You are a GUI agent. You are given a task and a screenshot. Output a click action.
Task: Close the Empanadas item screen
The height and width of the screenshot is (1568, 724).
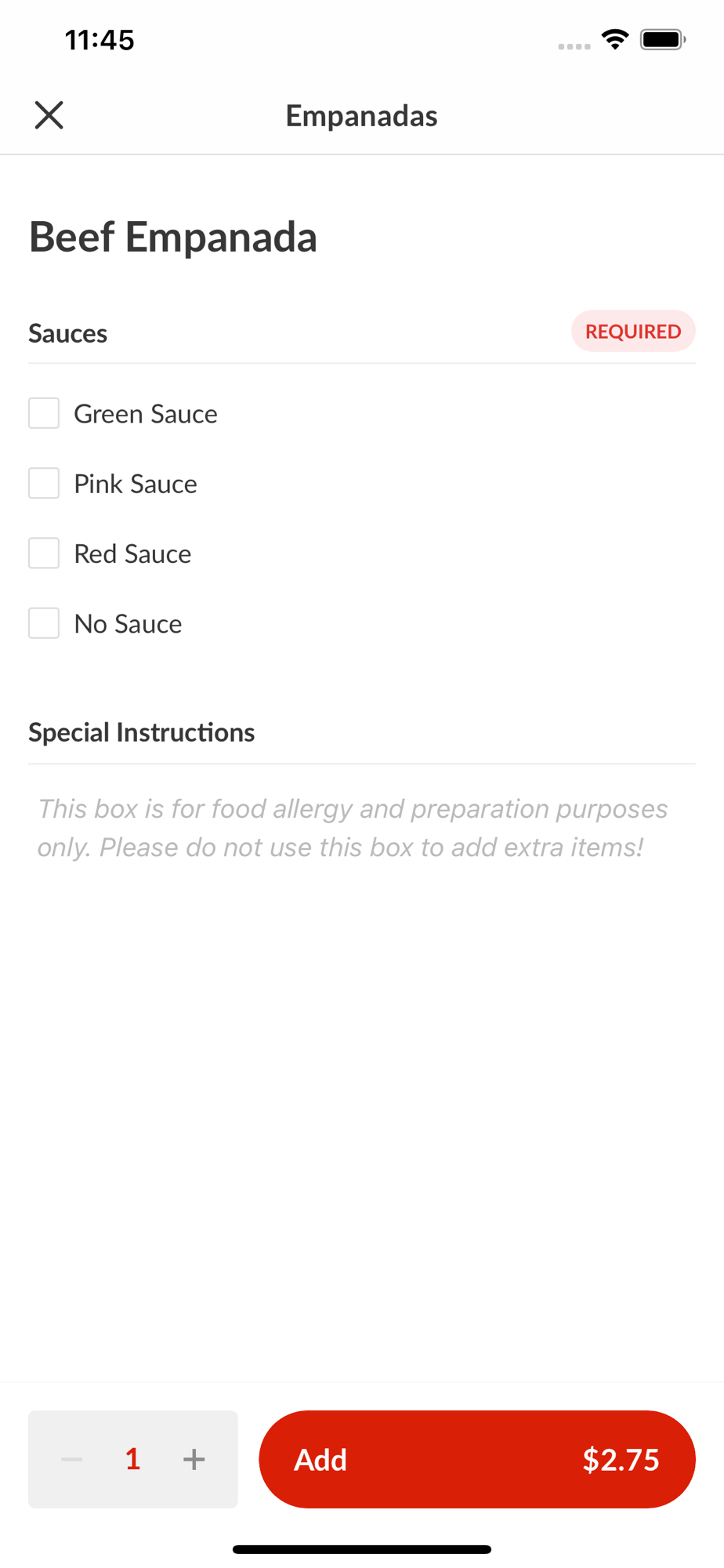[49, 115]
